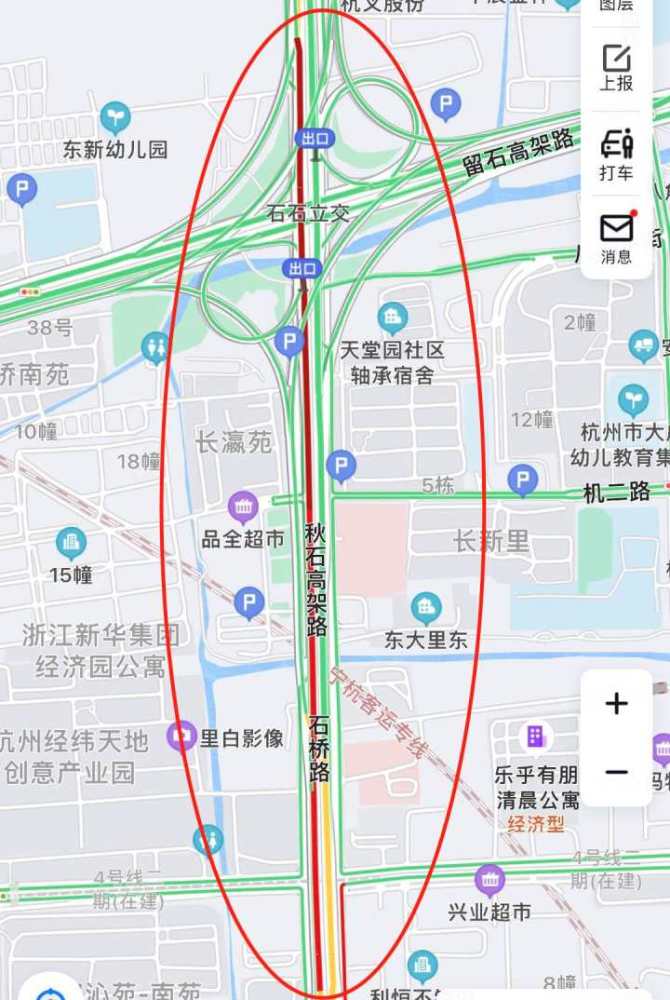Open the 上报 report button

pyautogui.click(x=616, y=68)
